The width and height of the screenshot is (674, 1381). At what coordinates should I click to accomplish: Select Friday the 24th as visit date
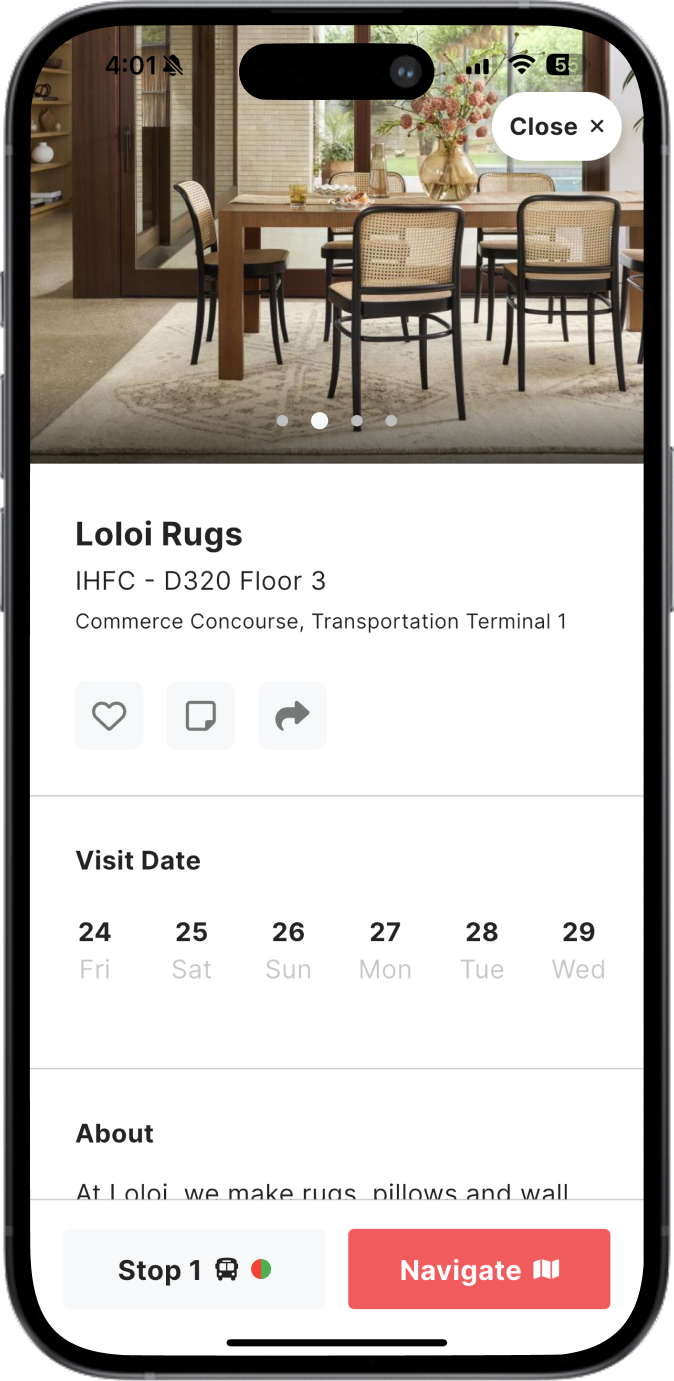(95, 949)
